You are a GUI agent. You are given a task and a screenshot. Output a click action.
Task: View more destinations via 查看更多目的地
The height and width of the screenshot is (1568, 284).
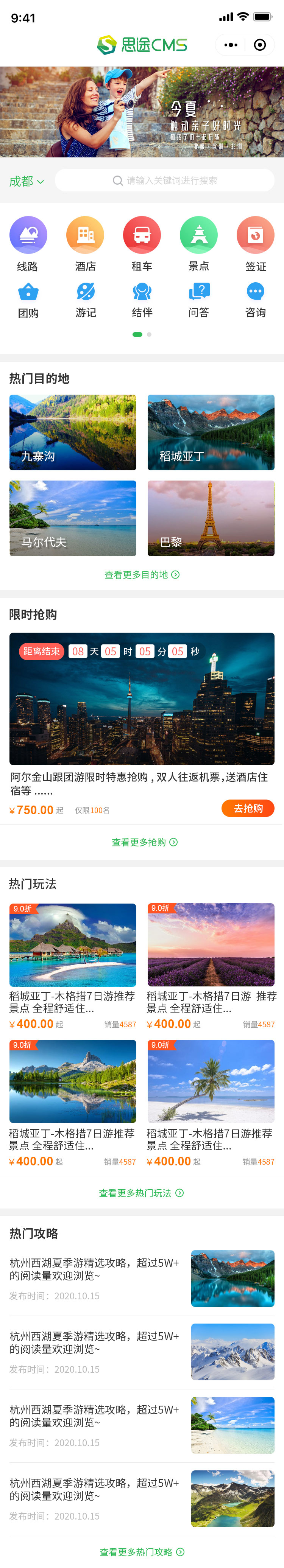coord(142,575)
